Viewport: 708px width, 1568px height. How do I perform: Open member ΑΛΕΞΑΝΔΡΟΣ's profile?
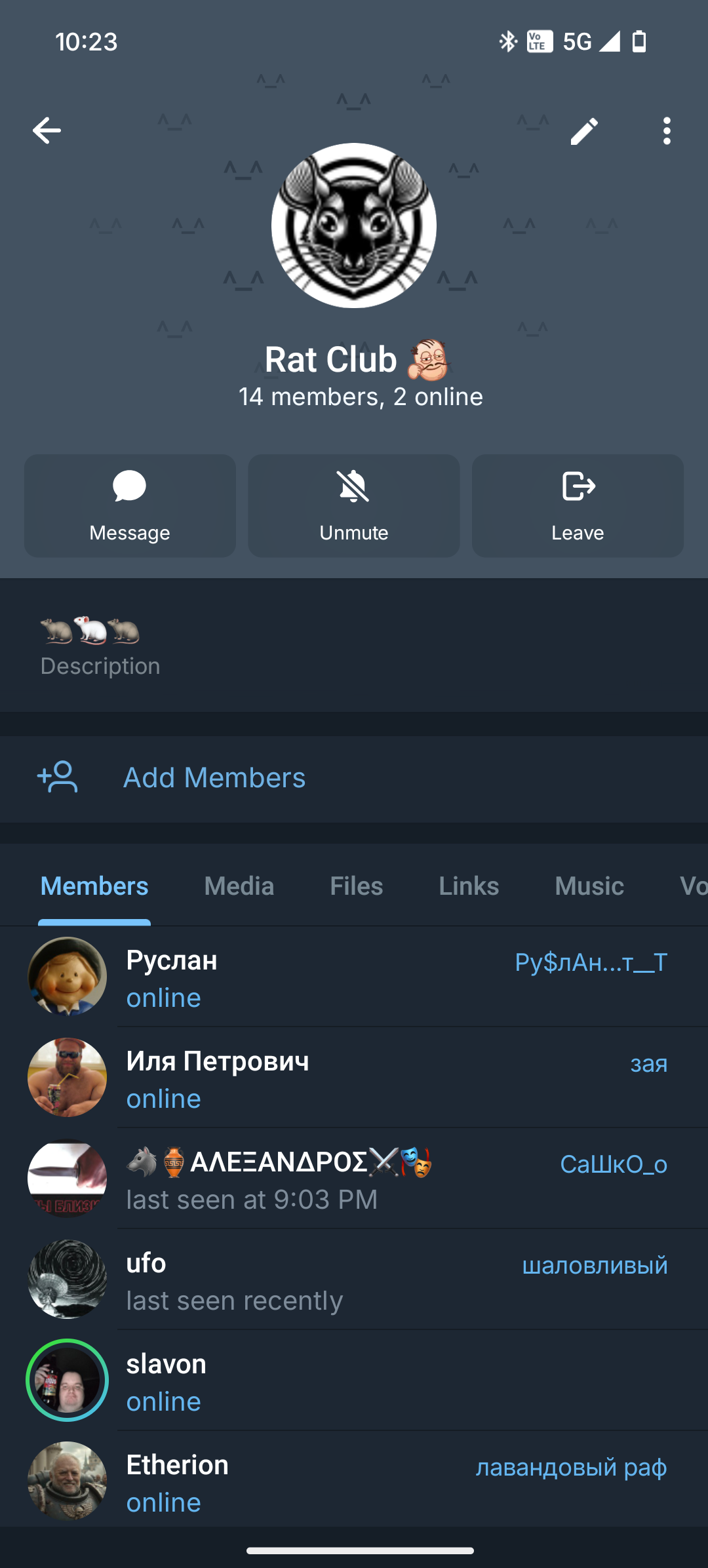click(354, 1179)
